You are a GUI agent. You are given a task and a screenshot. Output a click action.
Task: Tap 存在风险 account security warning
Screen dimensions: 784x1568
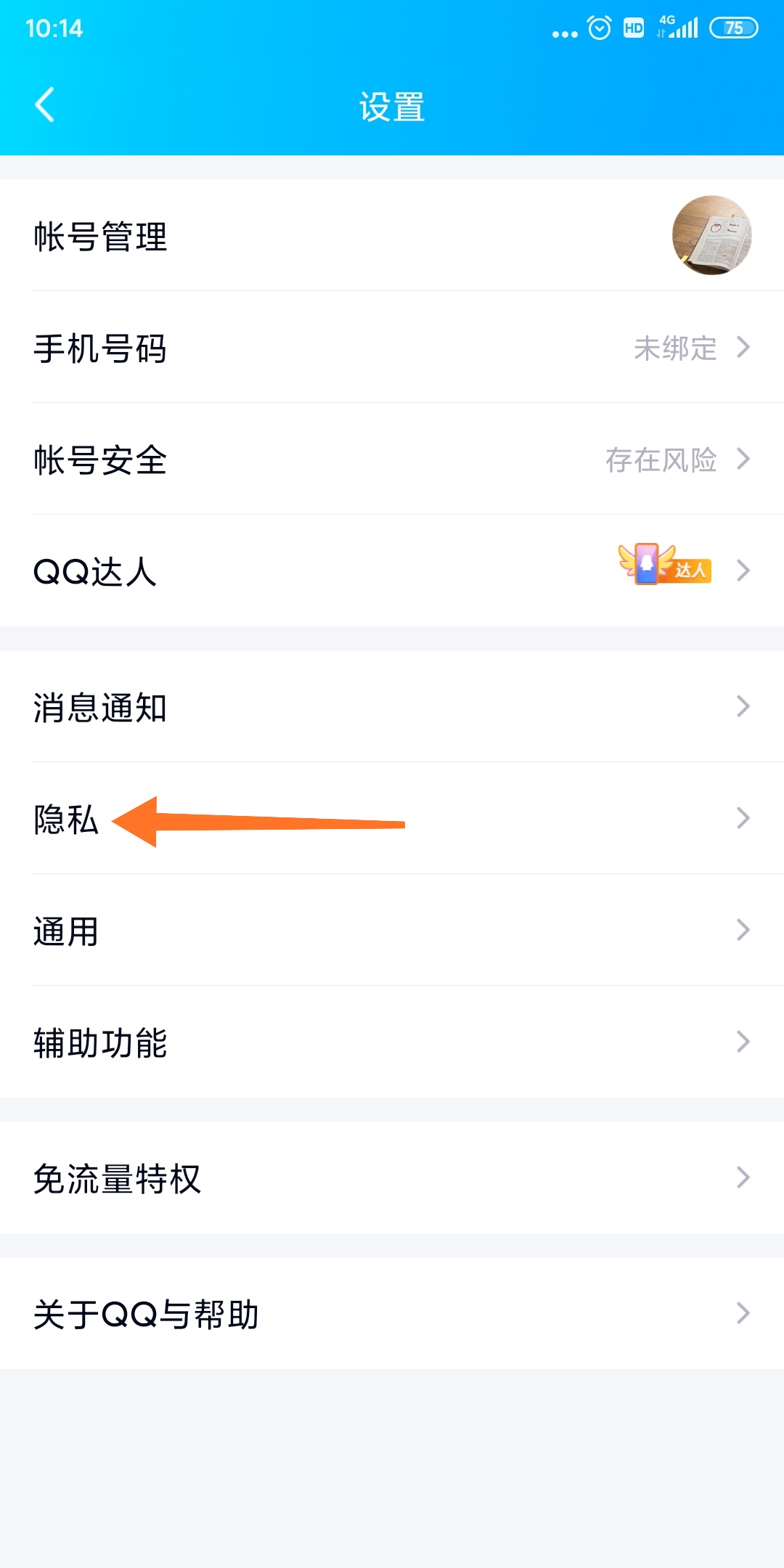[661, 460]
